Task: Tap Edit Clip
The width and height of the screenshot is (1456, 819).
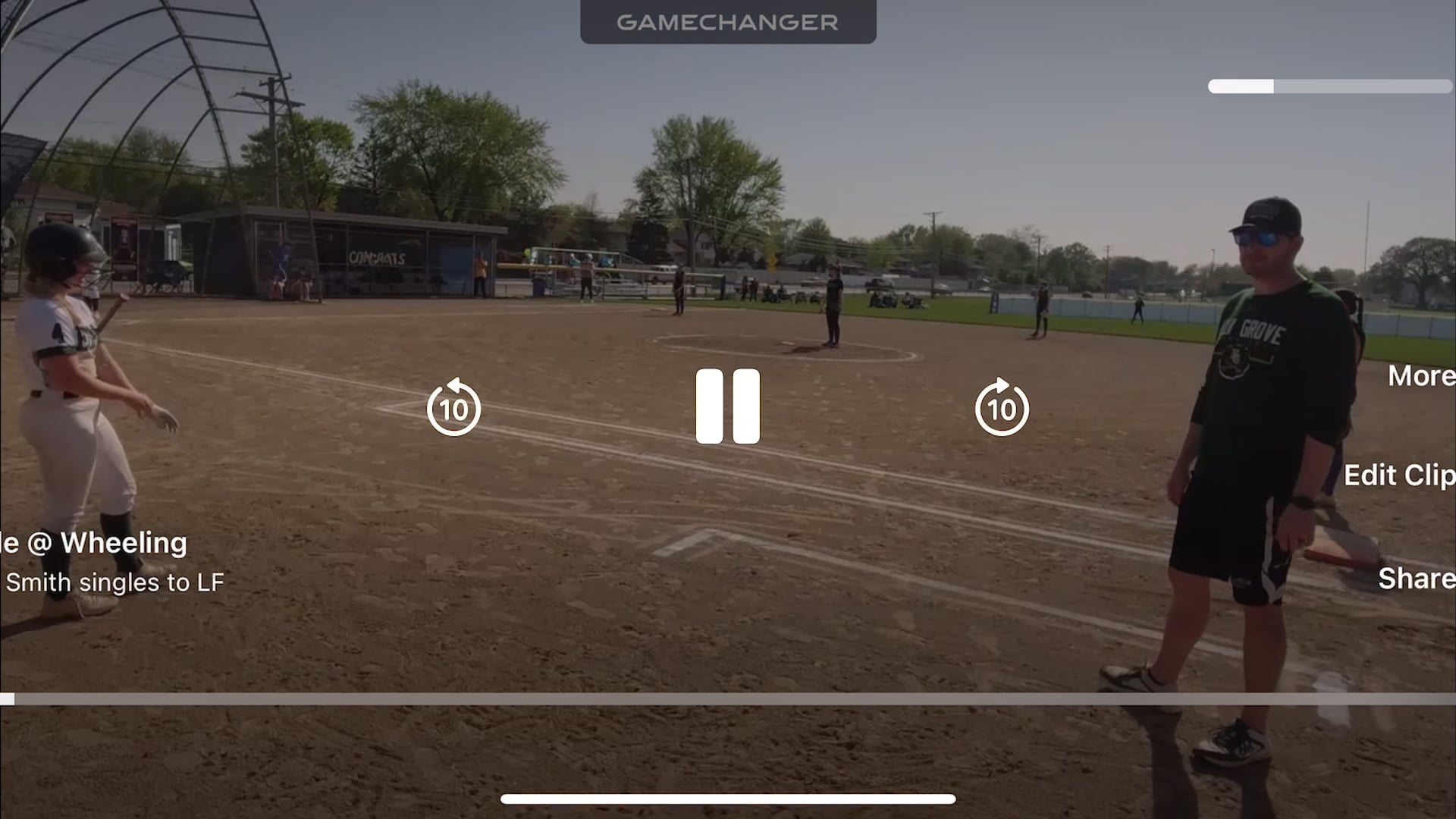Action: [x=1399, y=475]
